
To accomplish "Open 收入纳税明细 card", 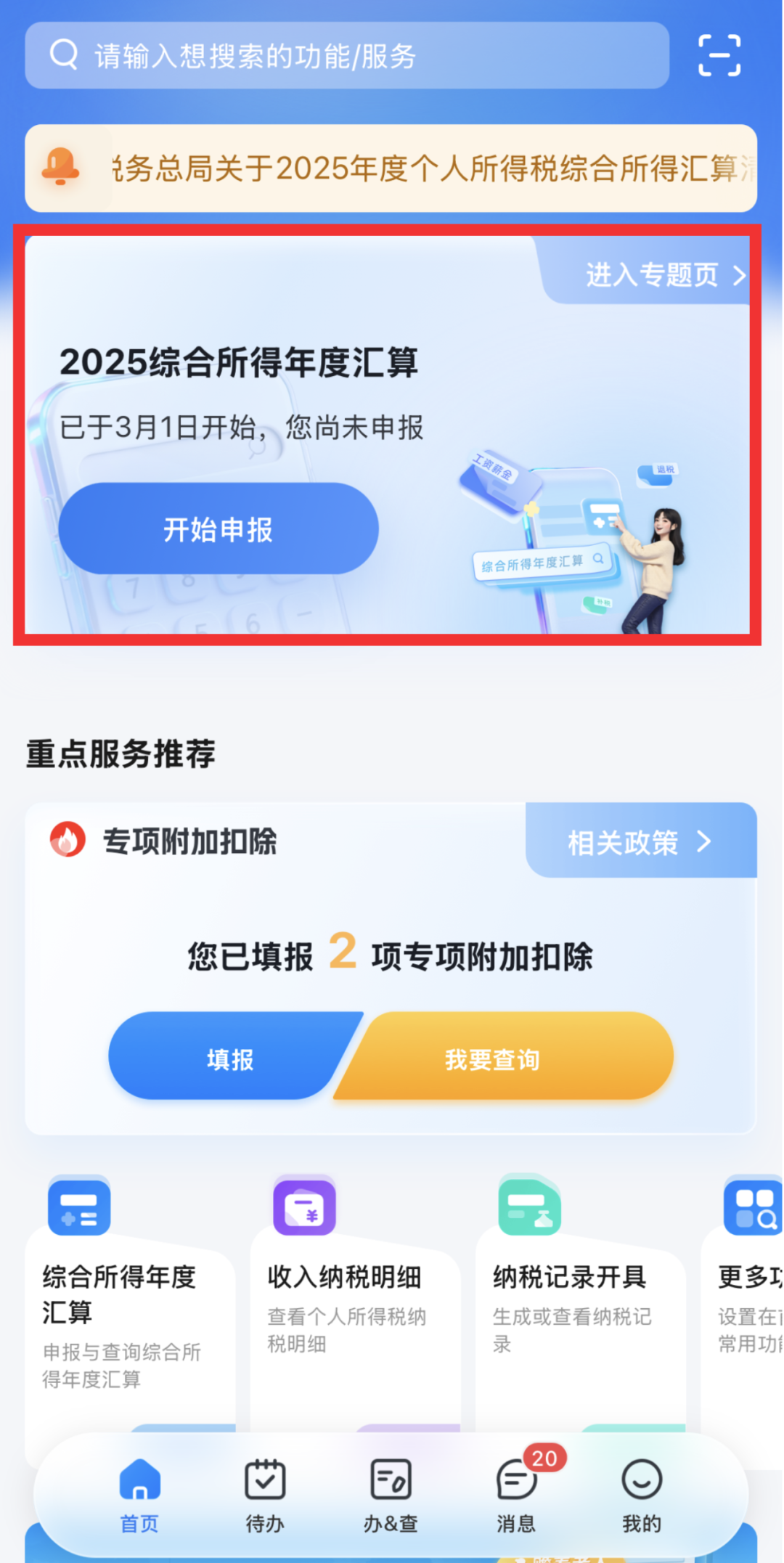I will pos(354,1307).
